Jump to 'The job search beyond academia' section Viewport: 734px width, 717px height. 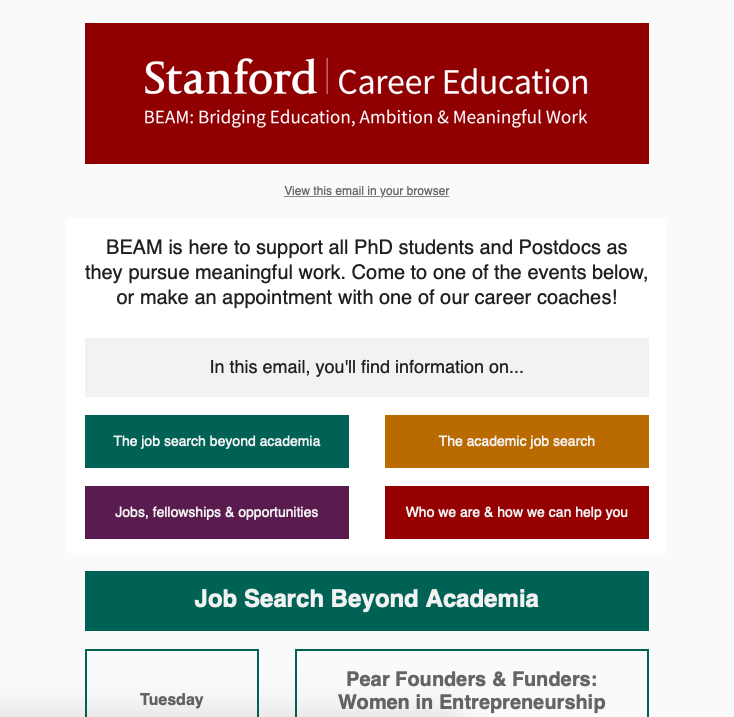[217, 441]
